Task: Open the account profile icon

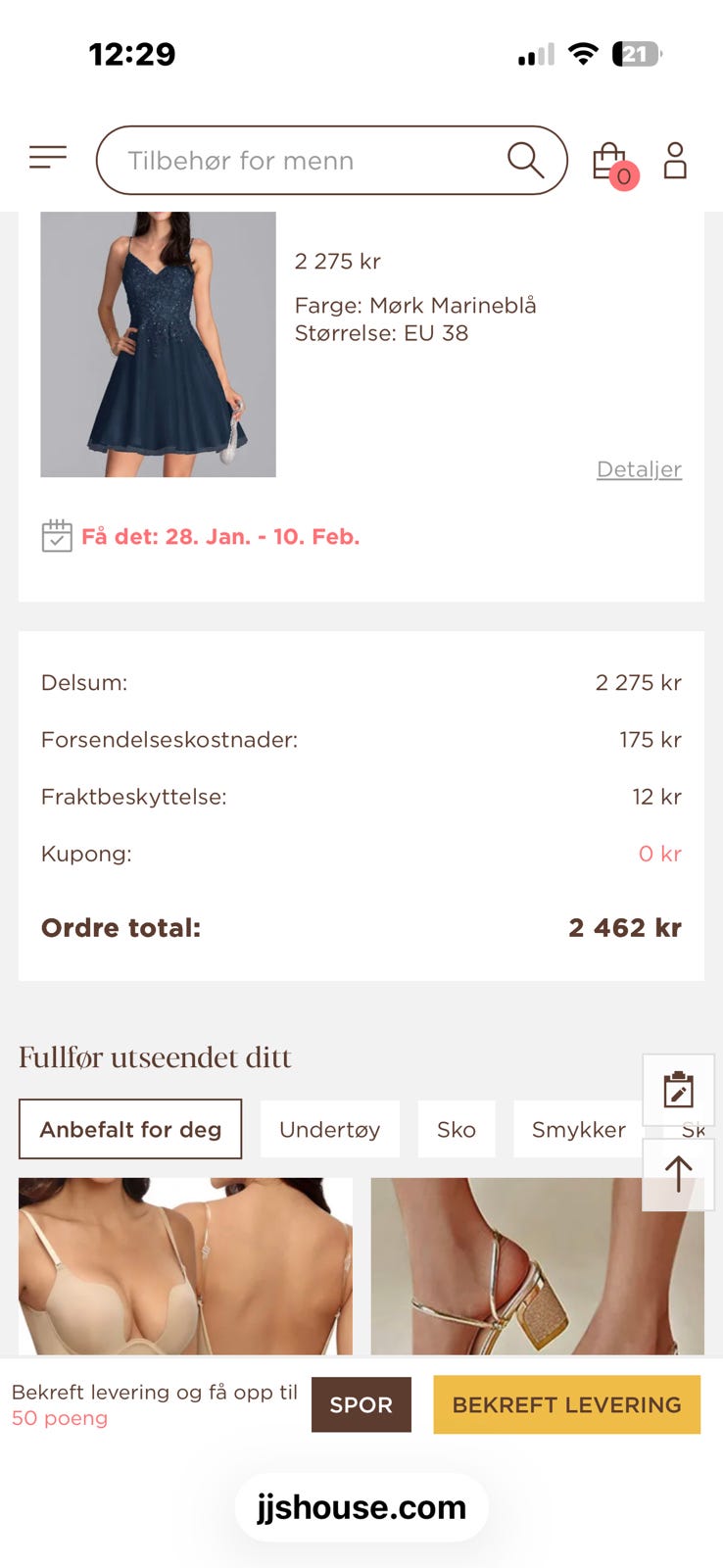Action: 675,160
